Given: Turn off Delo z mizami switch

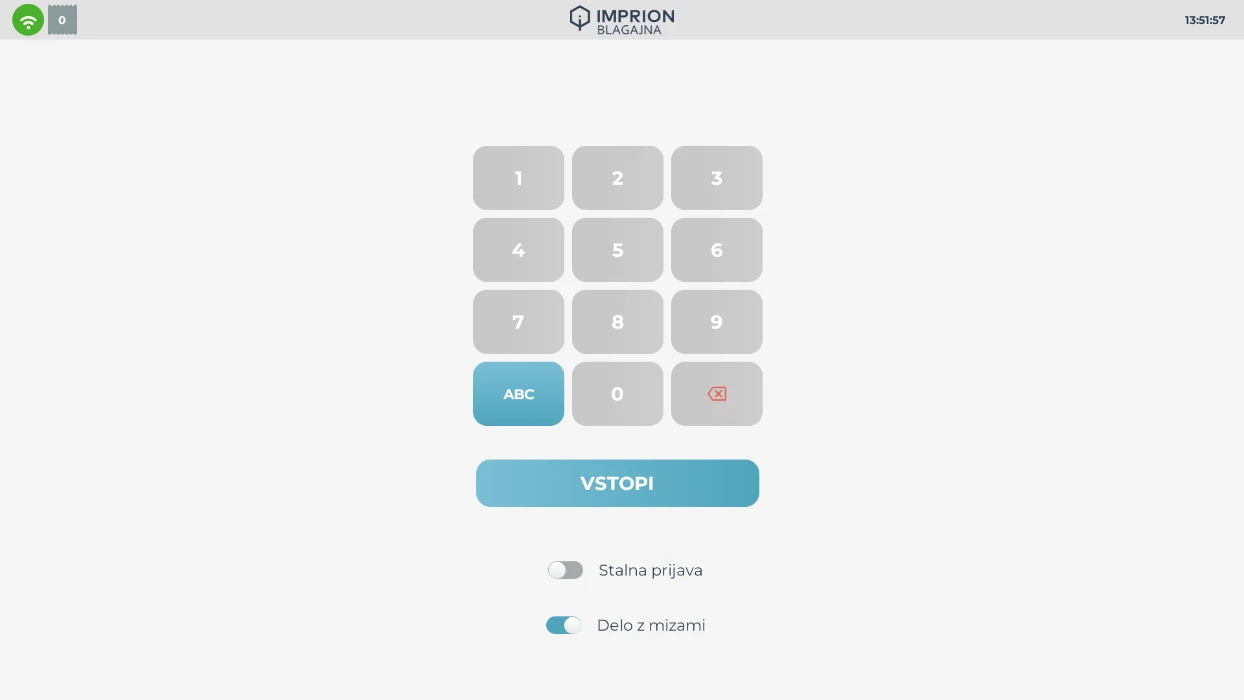Looking at the screenshot, I should [x=564, y=625].
